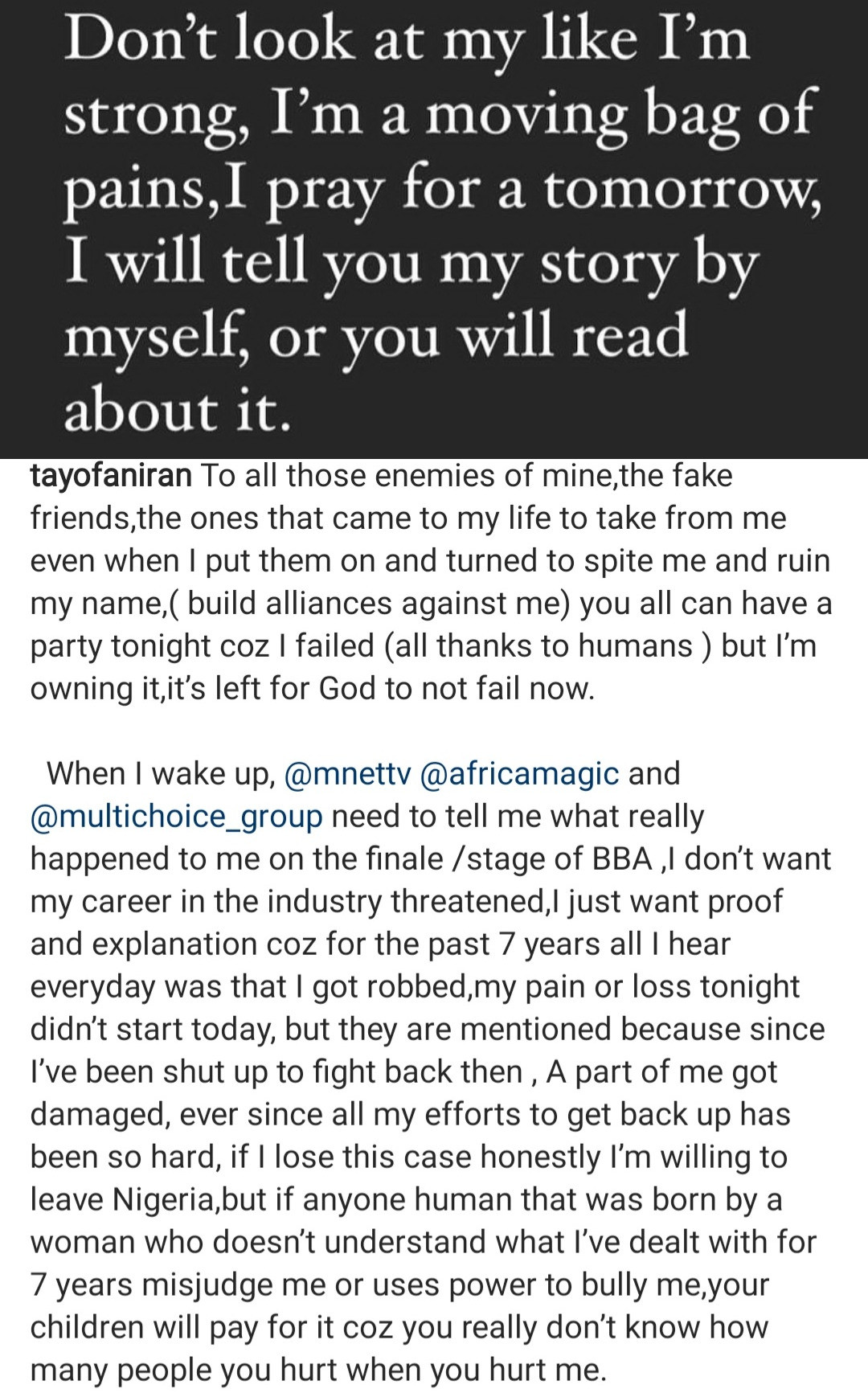The height and width of the screenshot is (1393, 868).
Task: Open the @multichoice_group mention
Action: (x=176, y=817)
